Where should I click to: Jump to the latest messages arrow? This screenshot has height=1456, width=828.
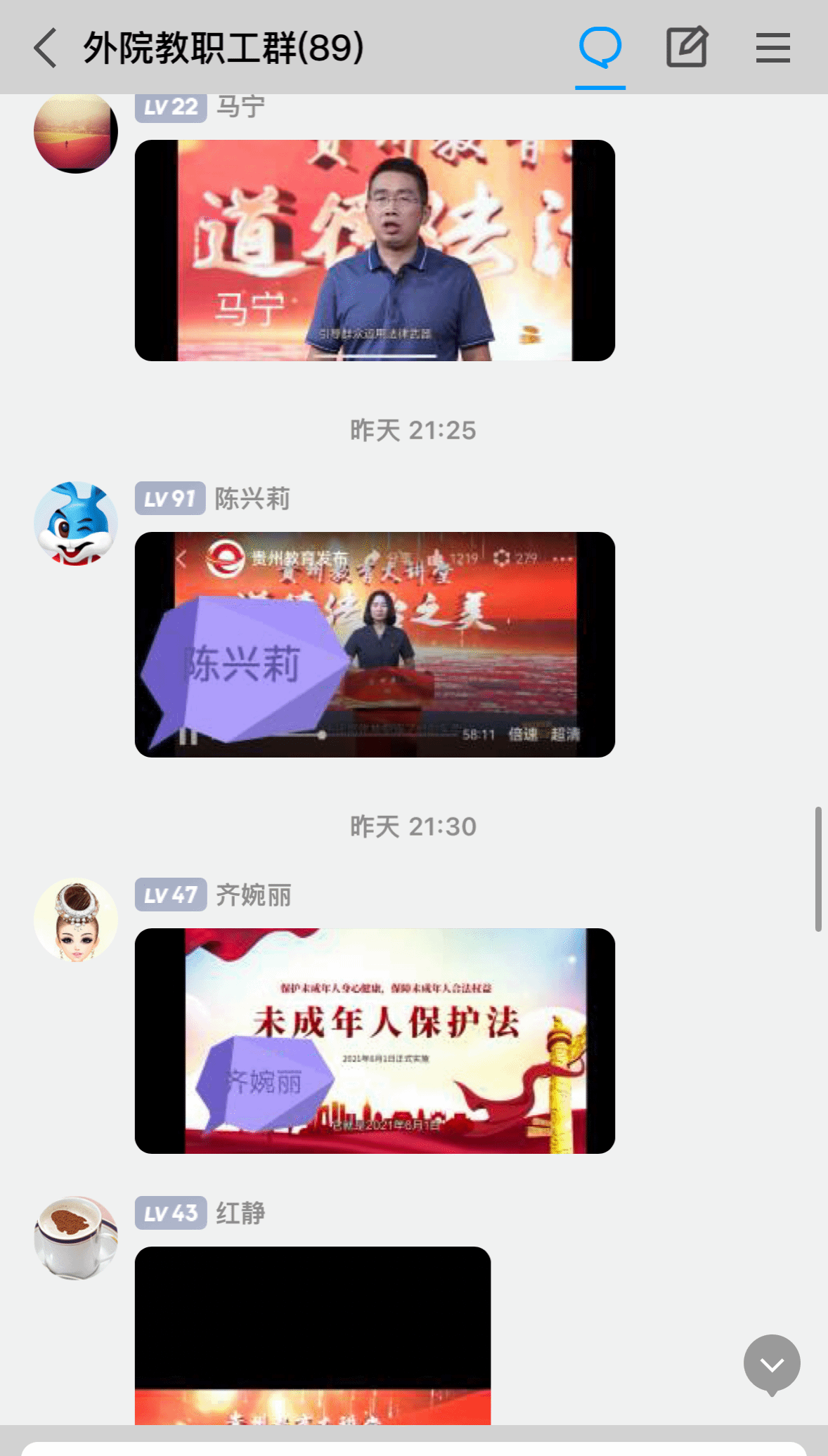[772, 1364]
